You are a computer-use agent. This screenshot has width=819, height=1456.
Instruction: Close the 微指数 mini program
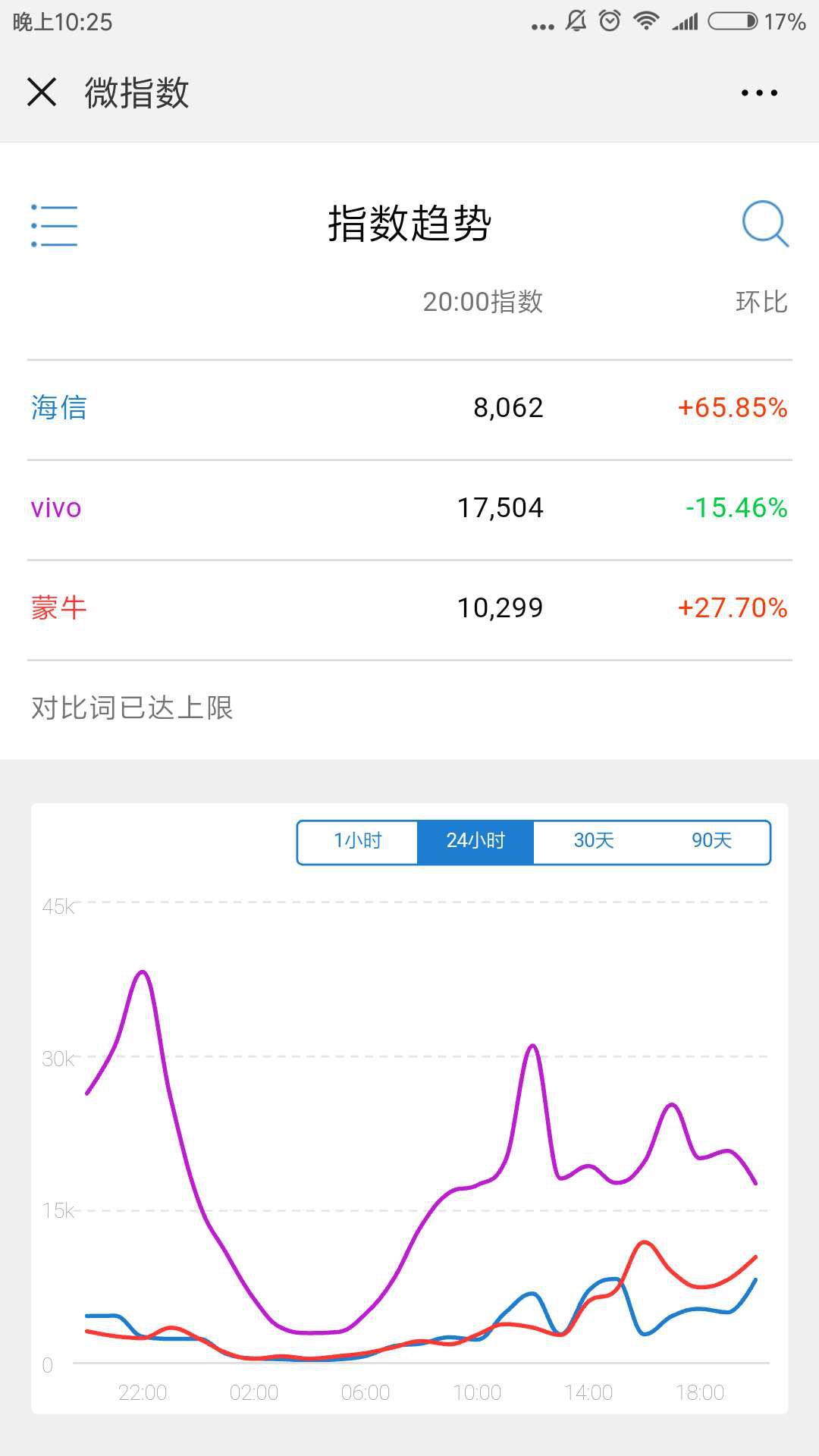tap(42, 93)
